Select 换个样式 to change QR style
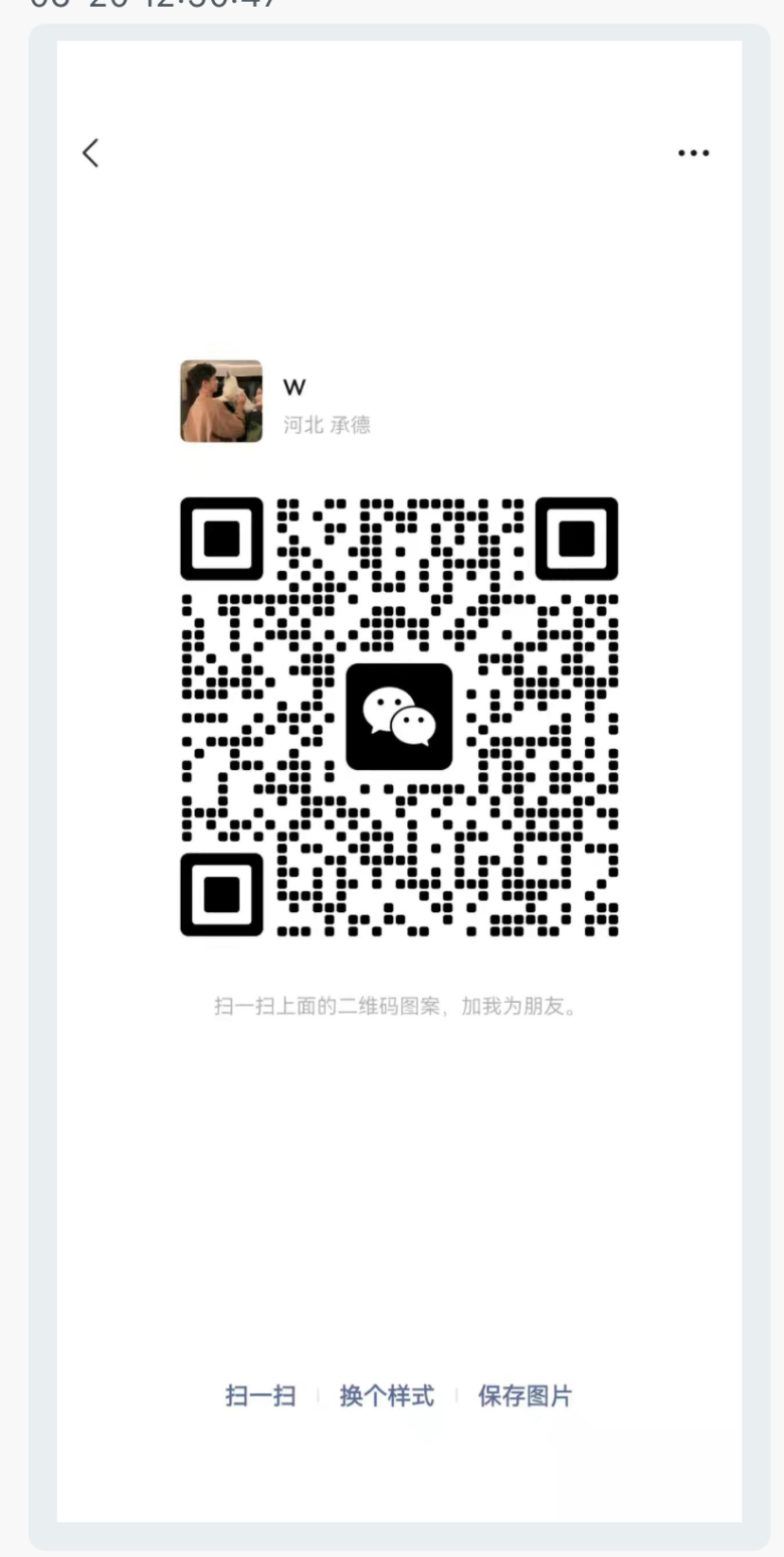The image size is (784, 1557). click(386, 1395)
